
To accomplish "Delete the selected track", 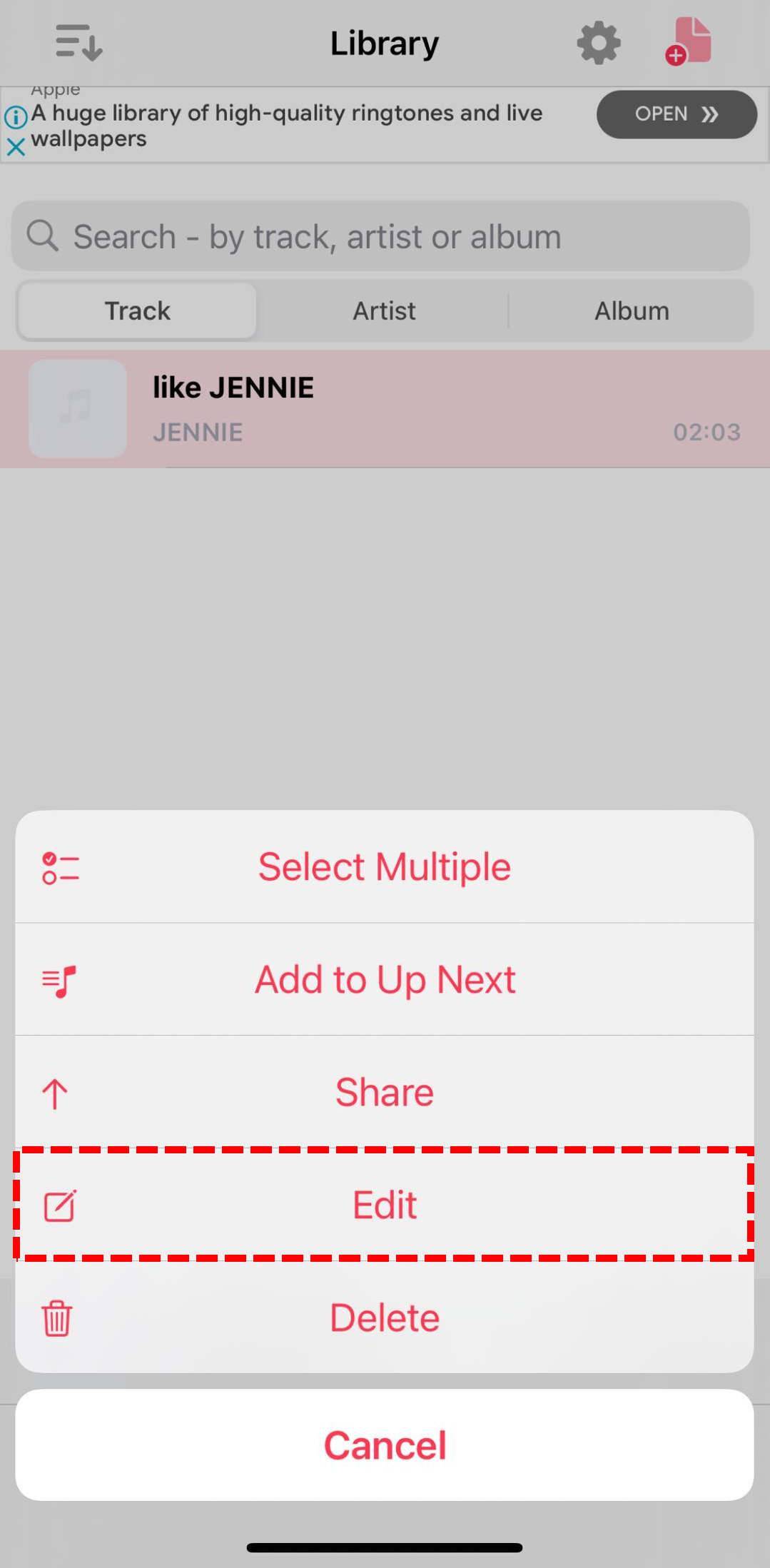I will (x=384, y=1317).
